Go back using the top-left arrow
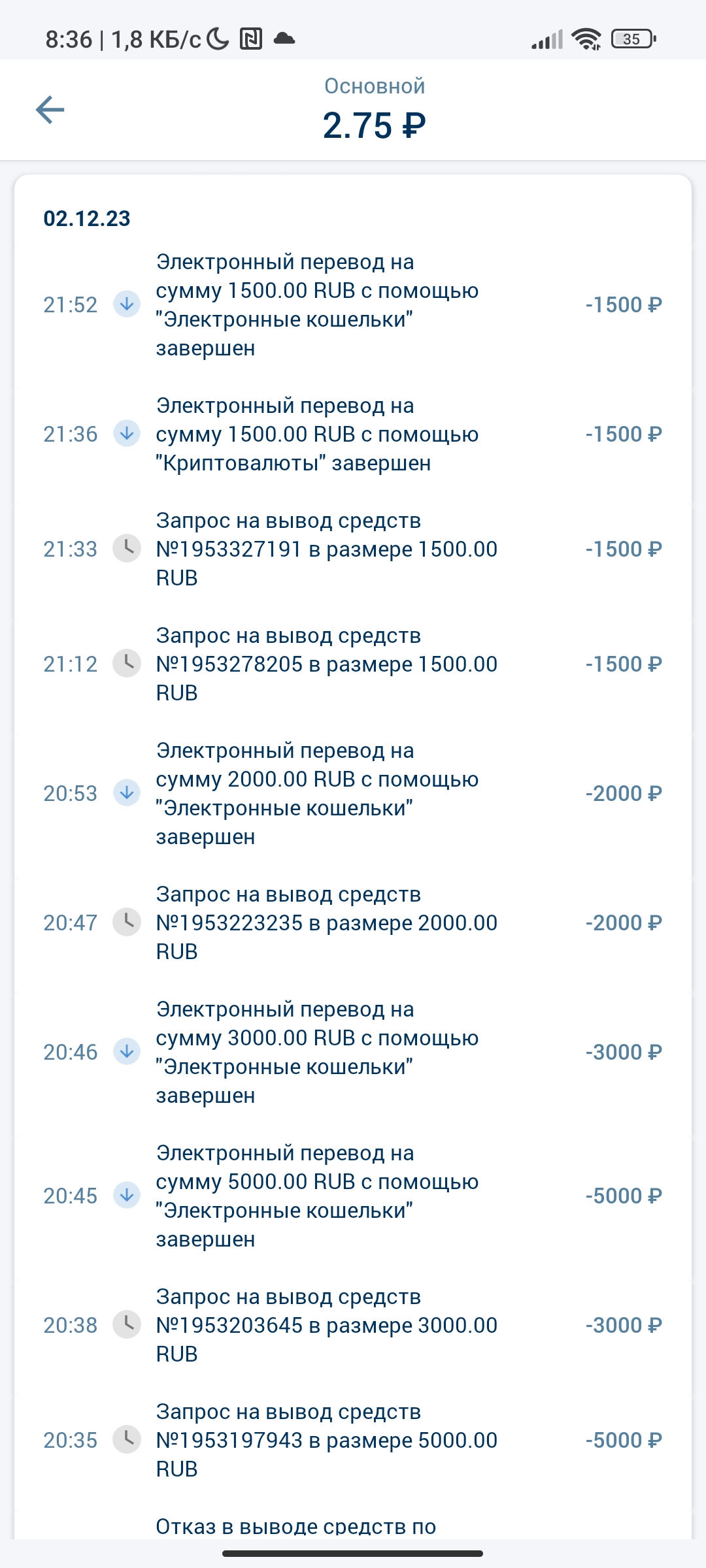 tap(50, 109)
